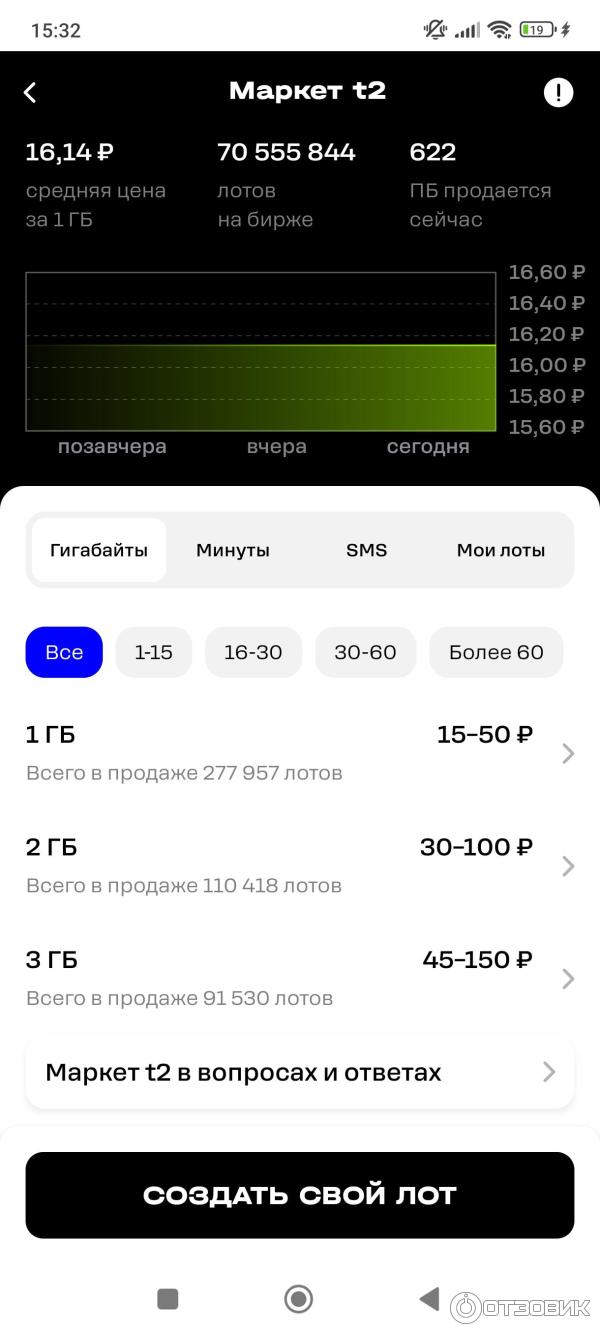Viewport: 600px width, 1334px height.
Task: Open the recent apps overview
Action: (x=168, y=1299)
